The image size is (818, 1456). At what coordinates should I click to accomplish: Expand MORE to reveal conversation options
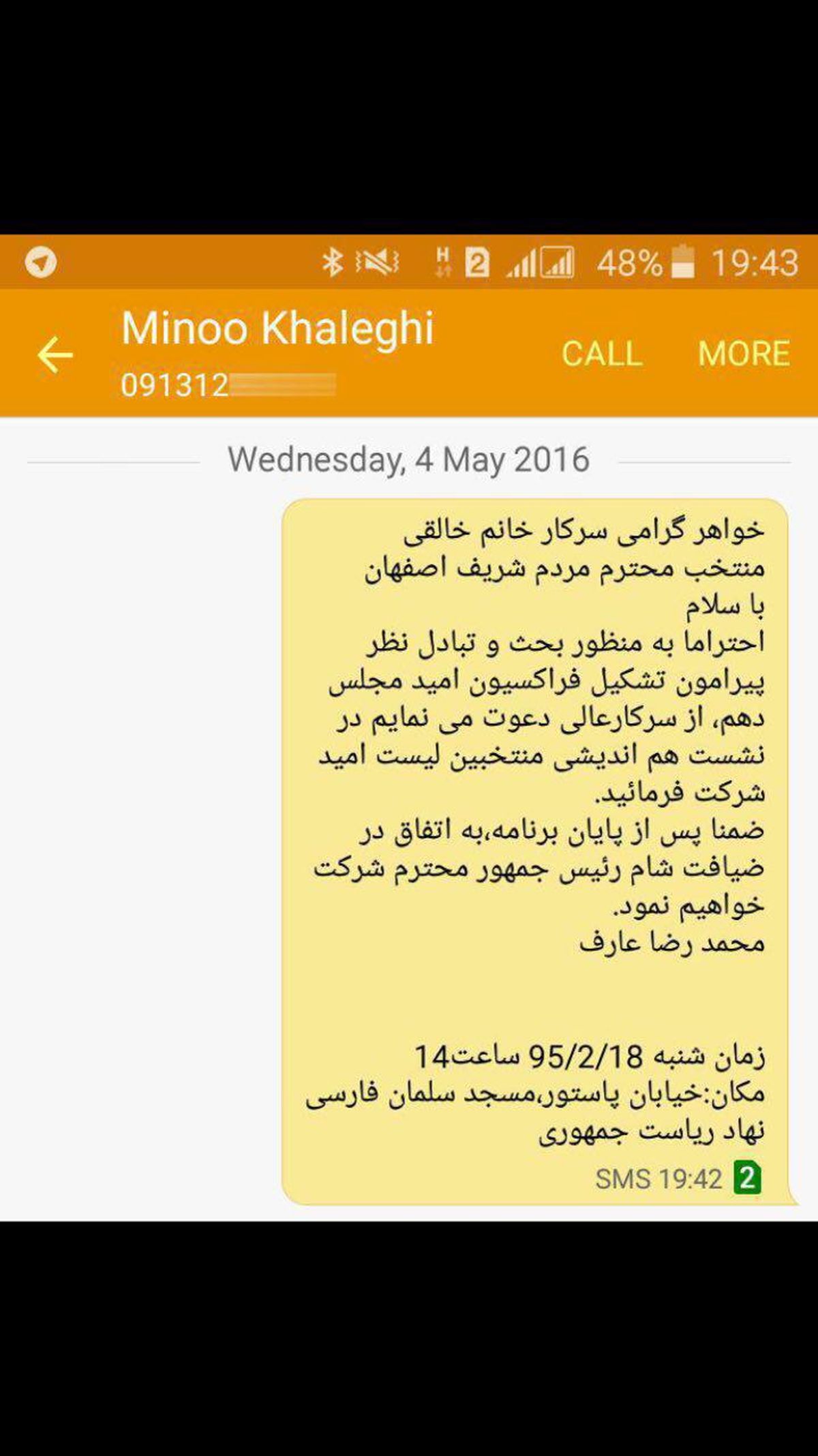(x=744, y=354)
